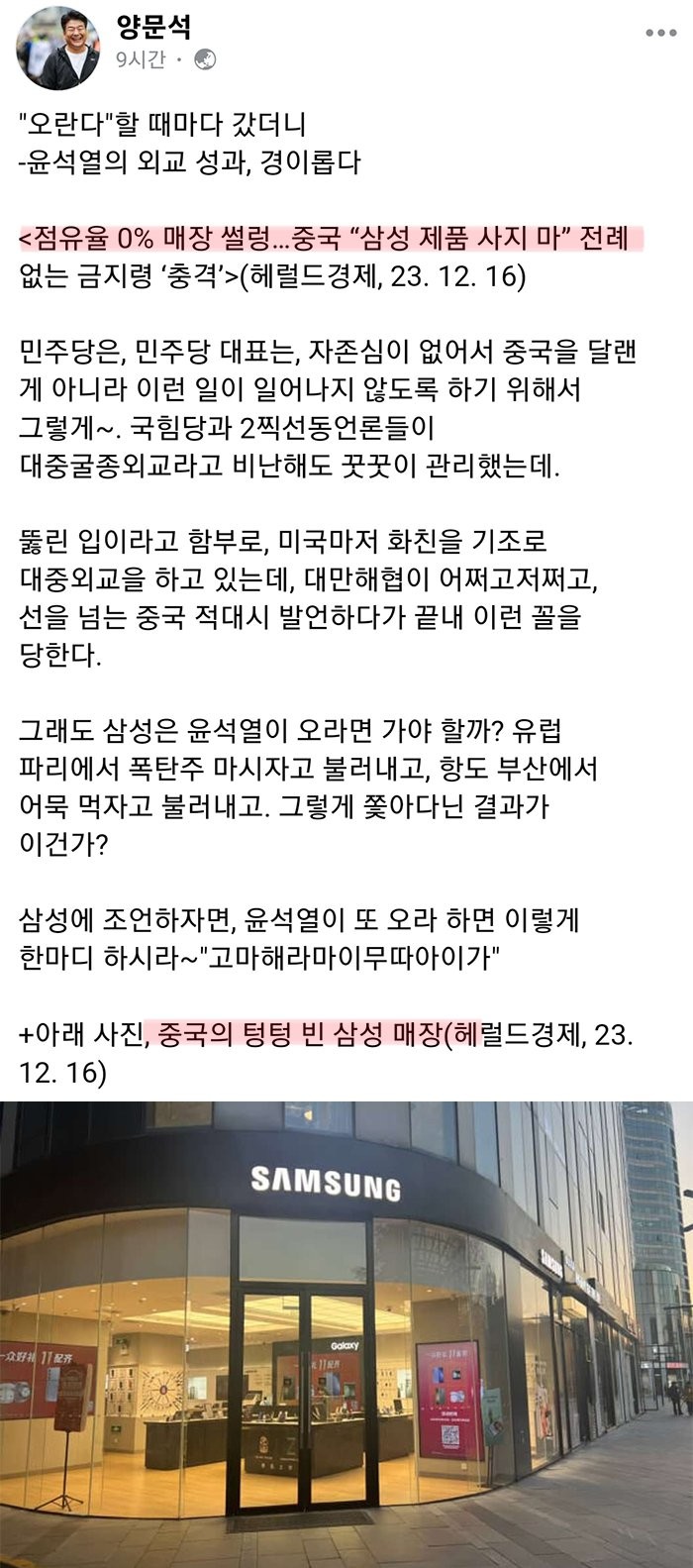Open the profile name 양문석
The image size is (693, 1568).
[x=153, y=27]
